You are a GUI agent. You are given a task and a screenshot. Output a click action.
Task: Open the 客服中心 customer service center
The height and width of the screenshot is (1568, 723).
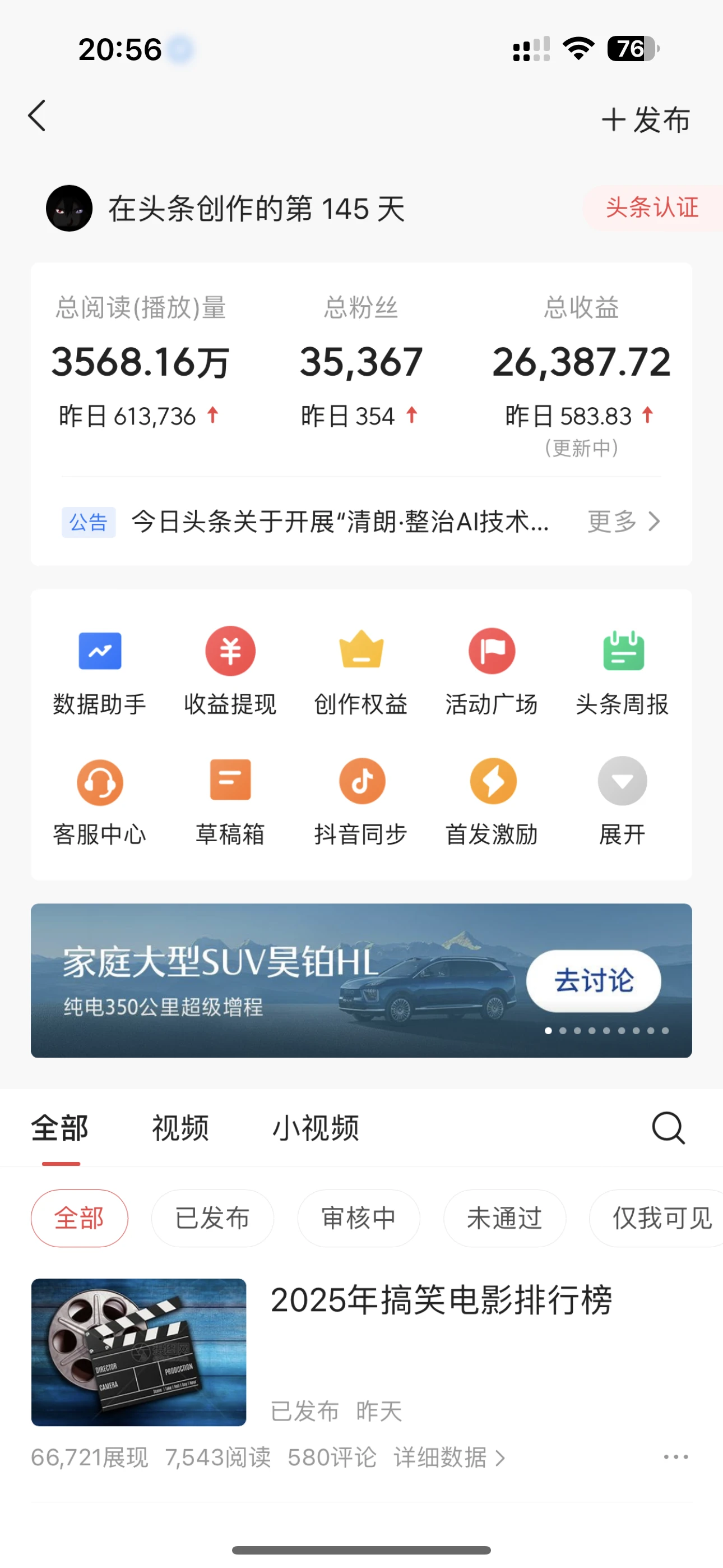(100, 800)
